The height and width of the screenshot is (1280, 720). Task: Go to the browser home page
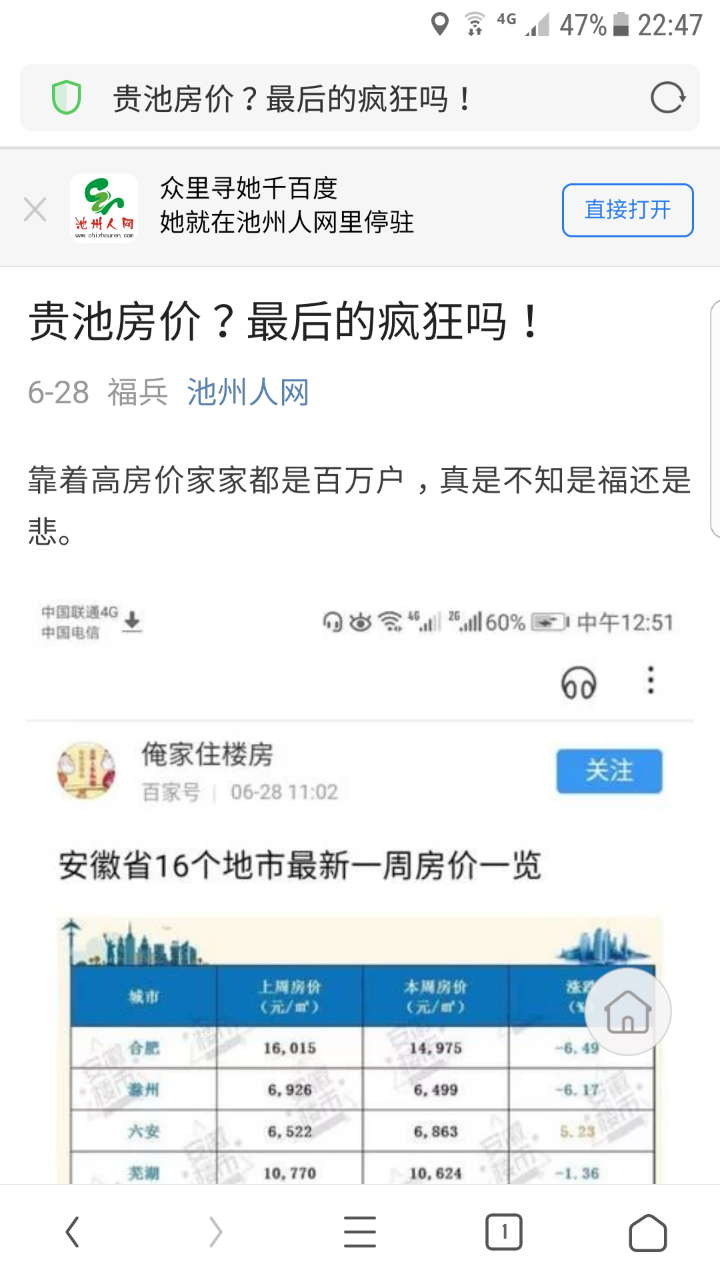pos(647,1232)
